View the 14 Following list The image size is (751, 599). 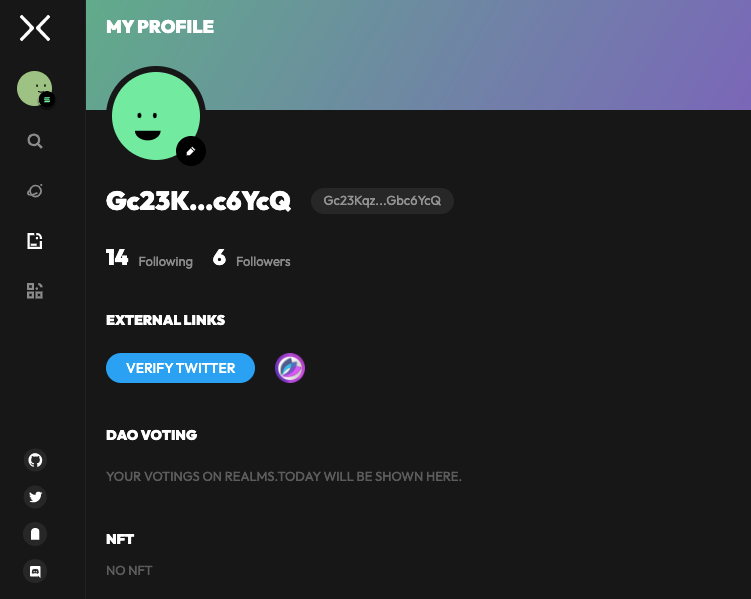149,259
